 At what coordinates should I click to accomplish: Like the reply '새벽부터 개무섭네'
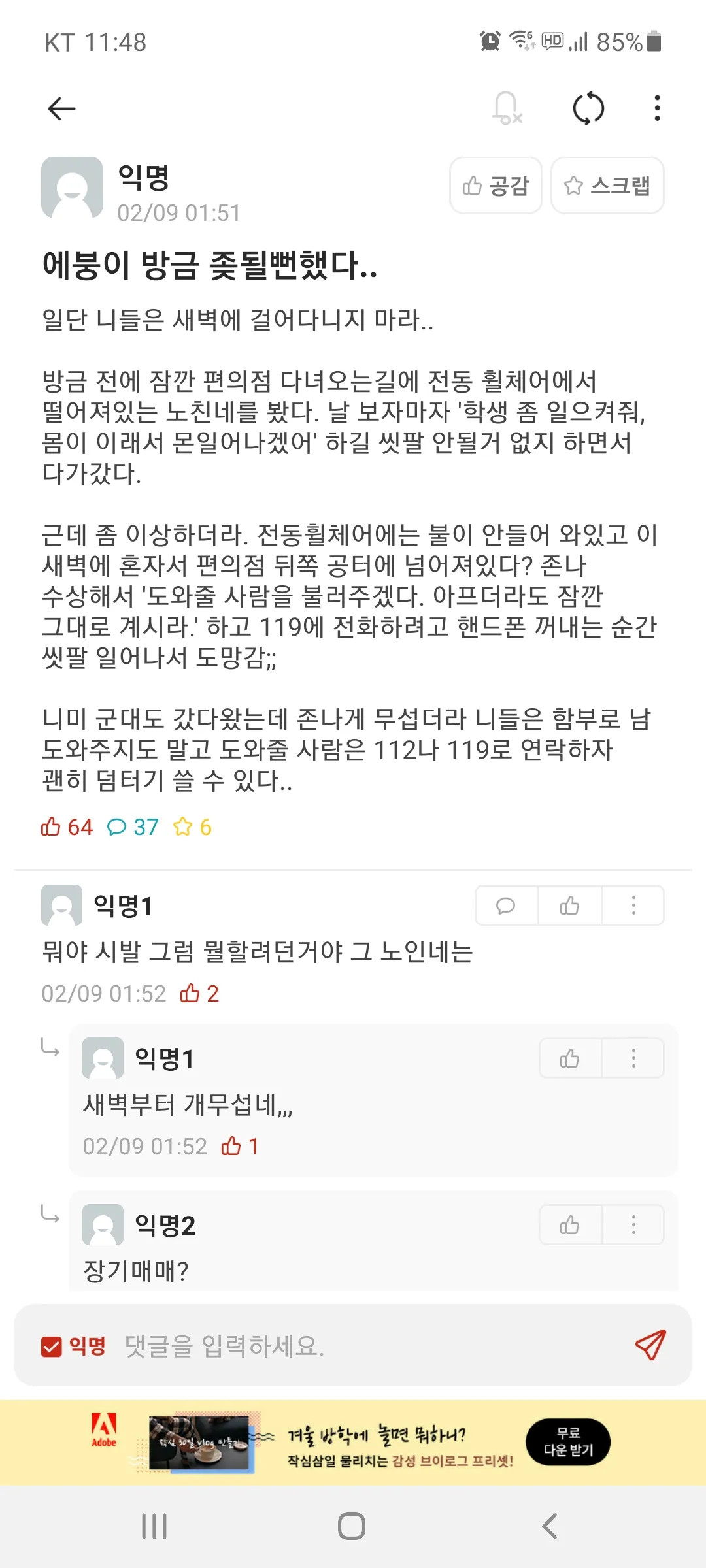click(569, 1058)
